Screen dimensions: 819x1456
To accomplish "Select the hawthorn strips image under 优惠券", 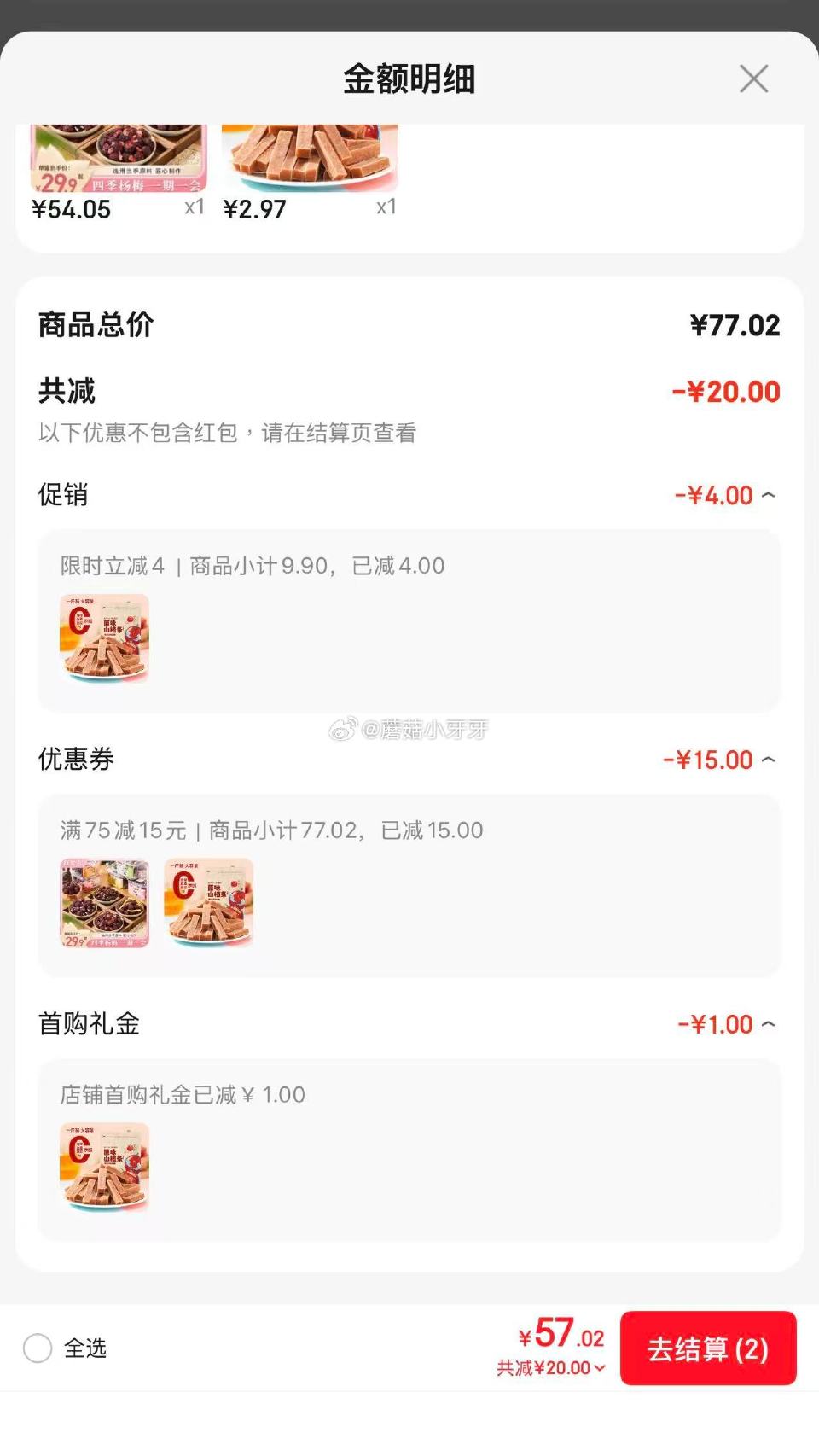I will pos(209,903).
